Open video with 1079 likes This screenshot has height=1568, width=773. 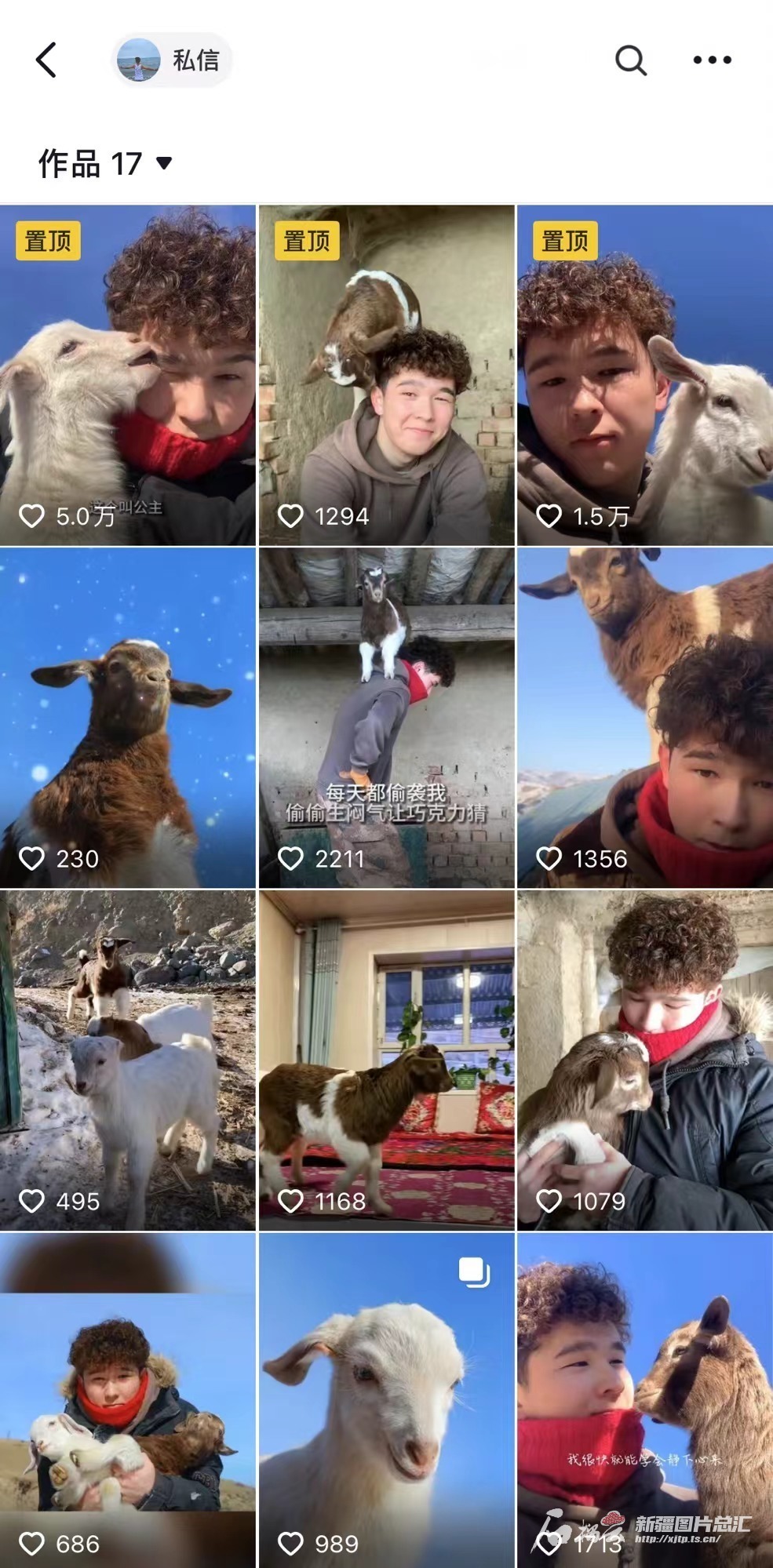click(x=644, y=1059)
